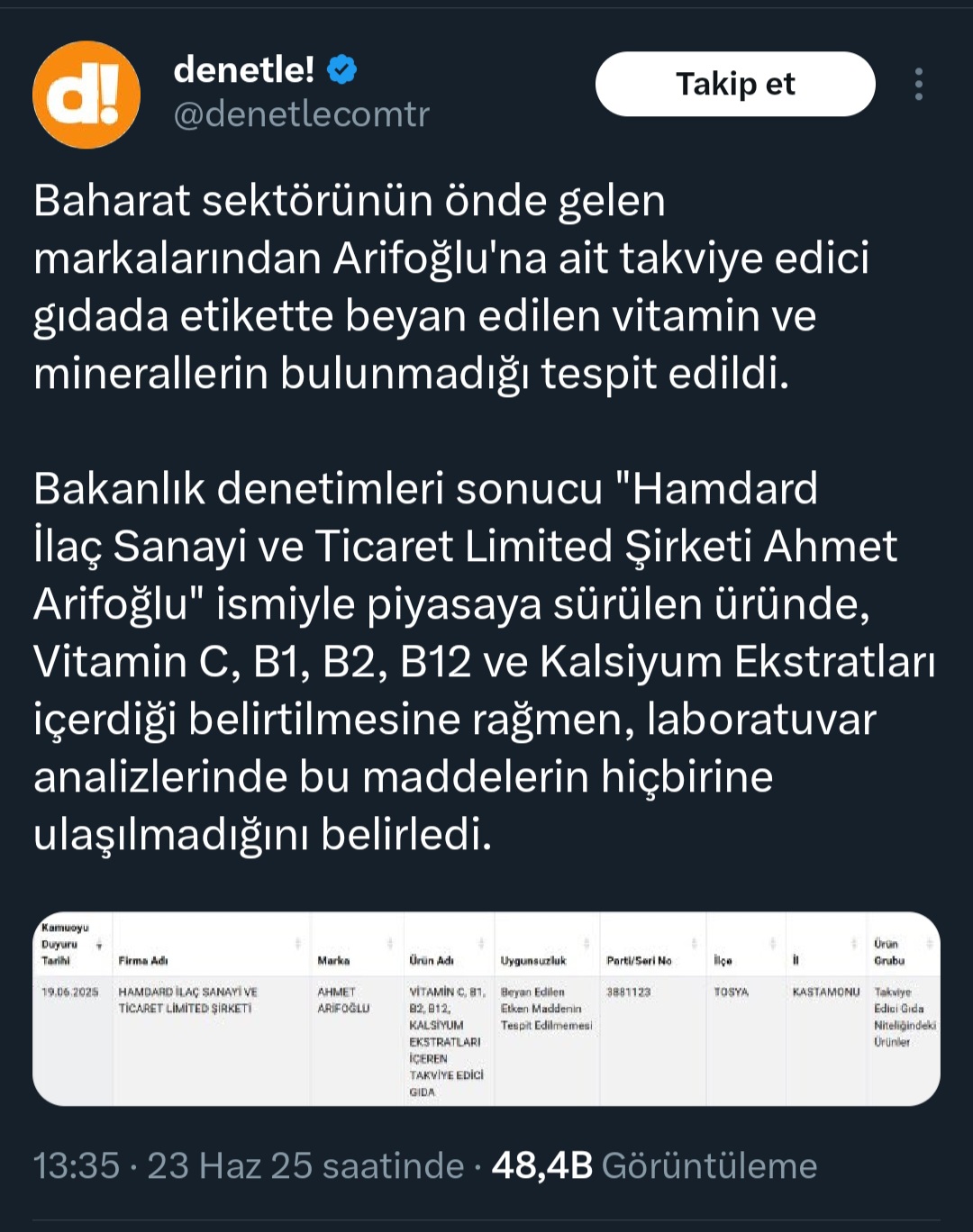Tap the Takip et follow button
The image size is (973, 1232).
pyautogui.click(x=734, y=84)
